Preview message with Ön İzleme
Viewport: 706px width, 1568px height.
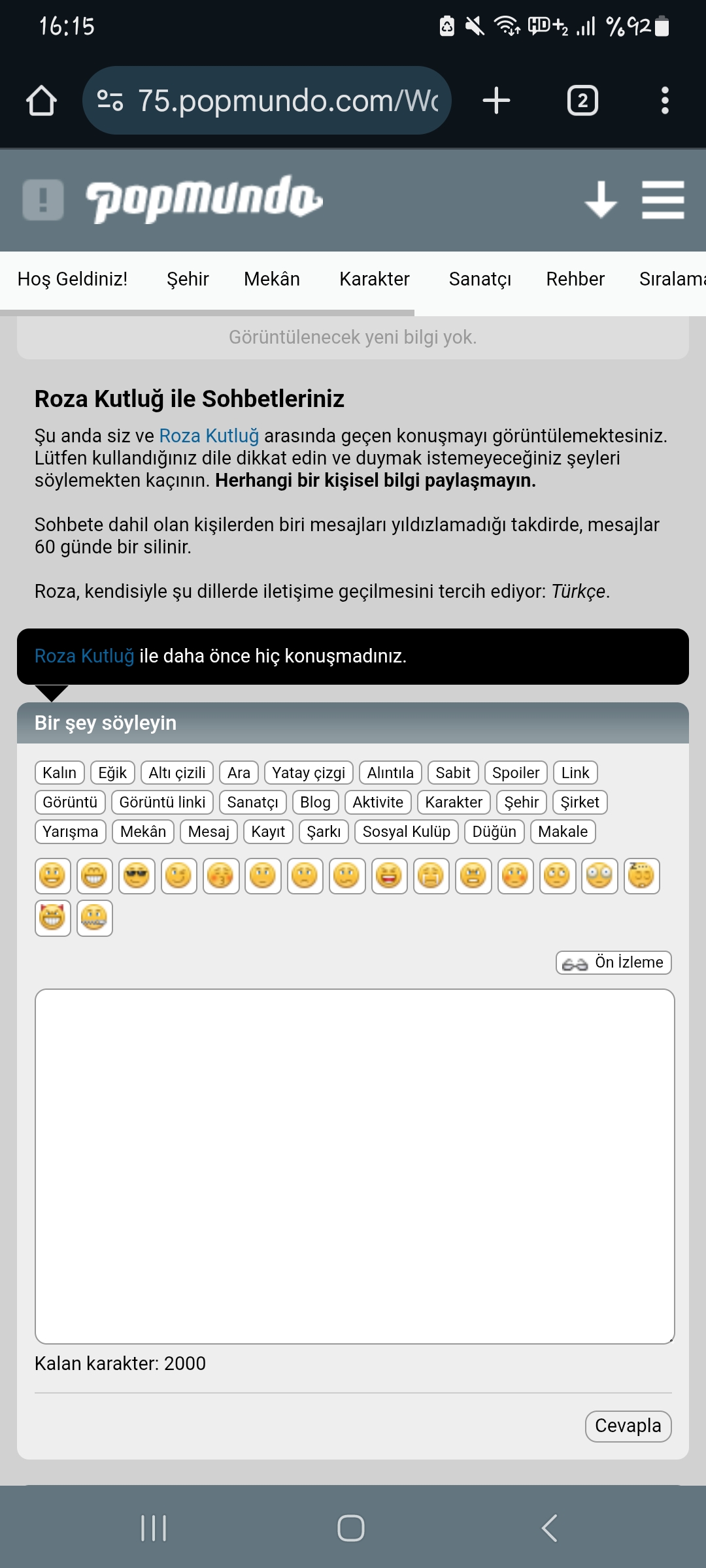point(614,962)
